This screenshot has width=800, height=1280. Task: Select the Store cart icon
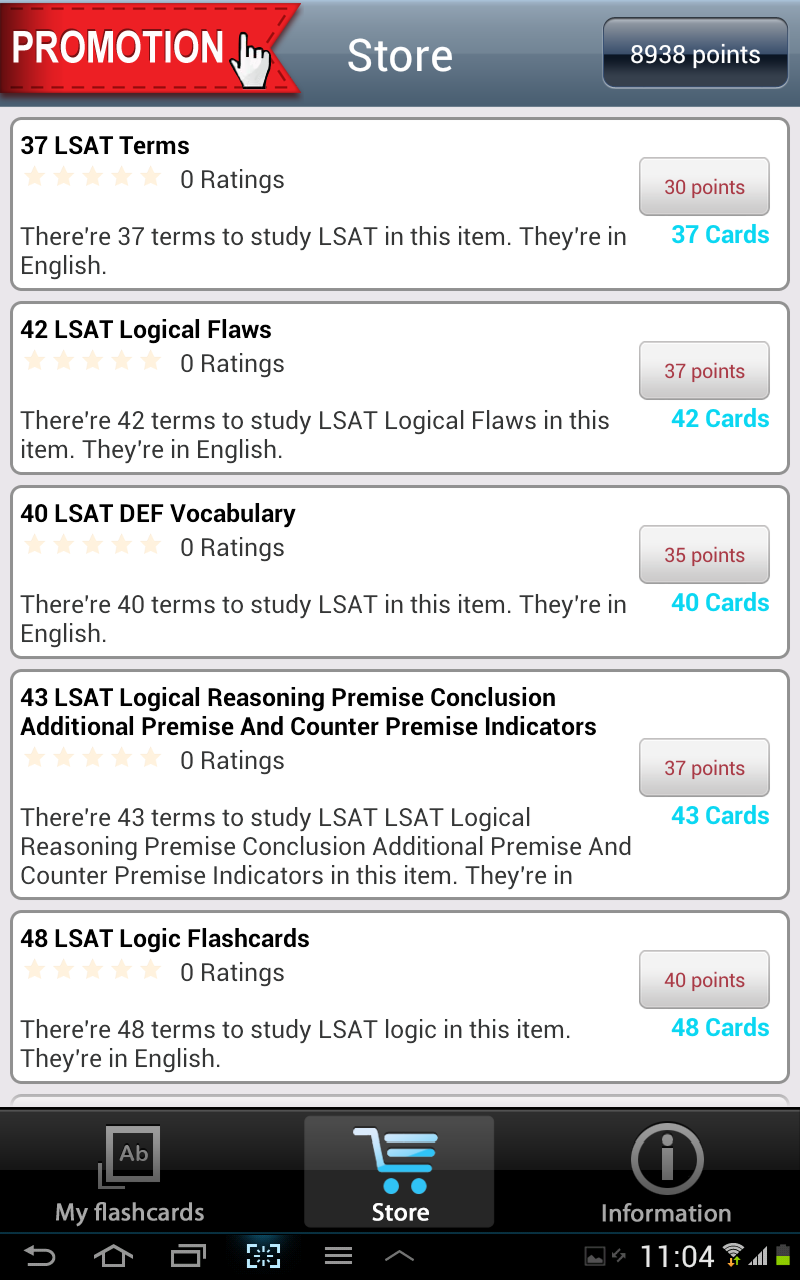coord(399,1160)
